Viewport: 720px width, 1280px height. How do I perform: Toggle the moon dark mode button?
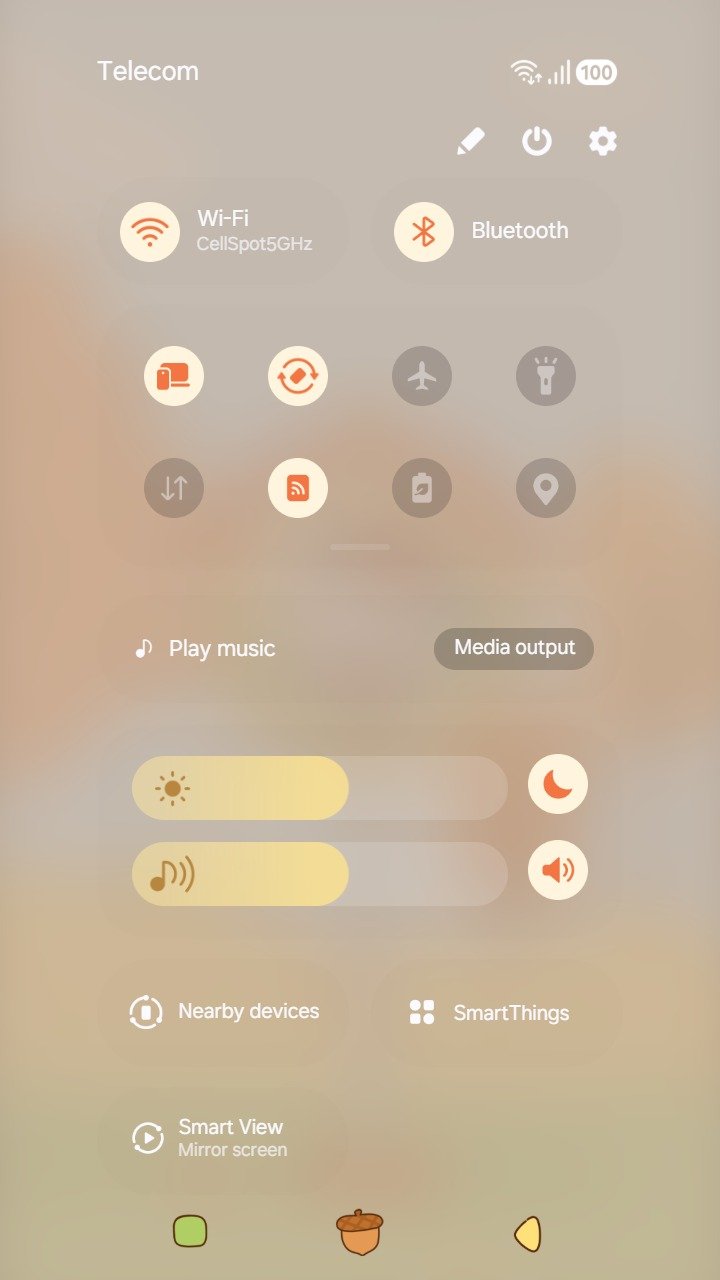(558, 784)
